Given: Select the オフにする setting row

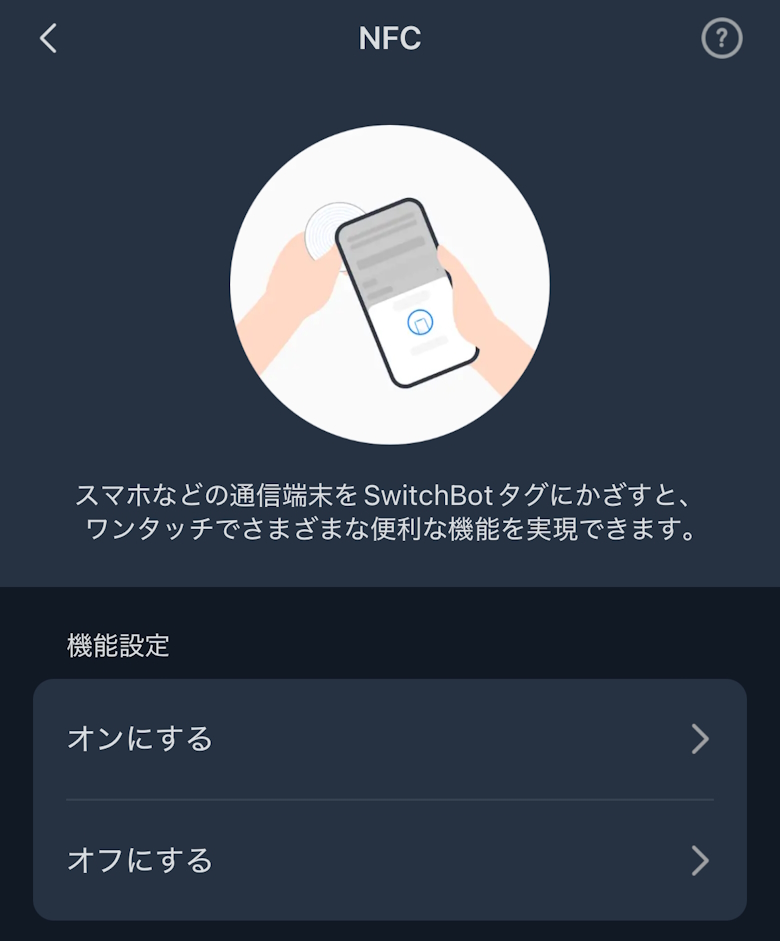Looking at the screenshot, I should (x=390, y=860).
